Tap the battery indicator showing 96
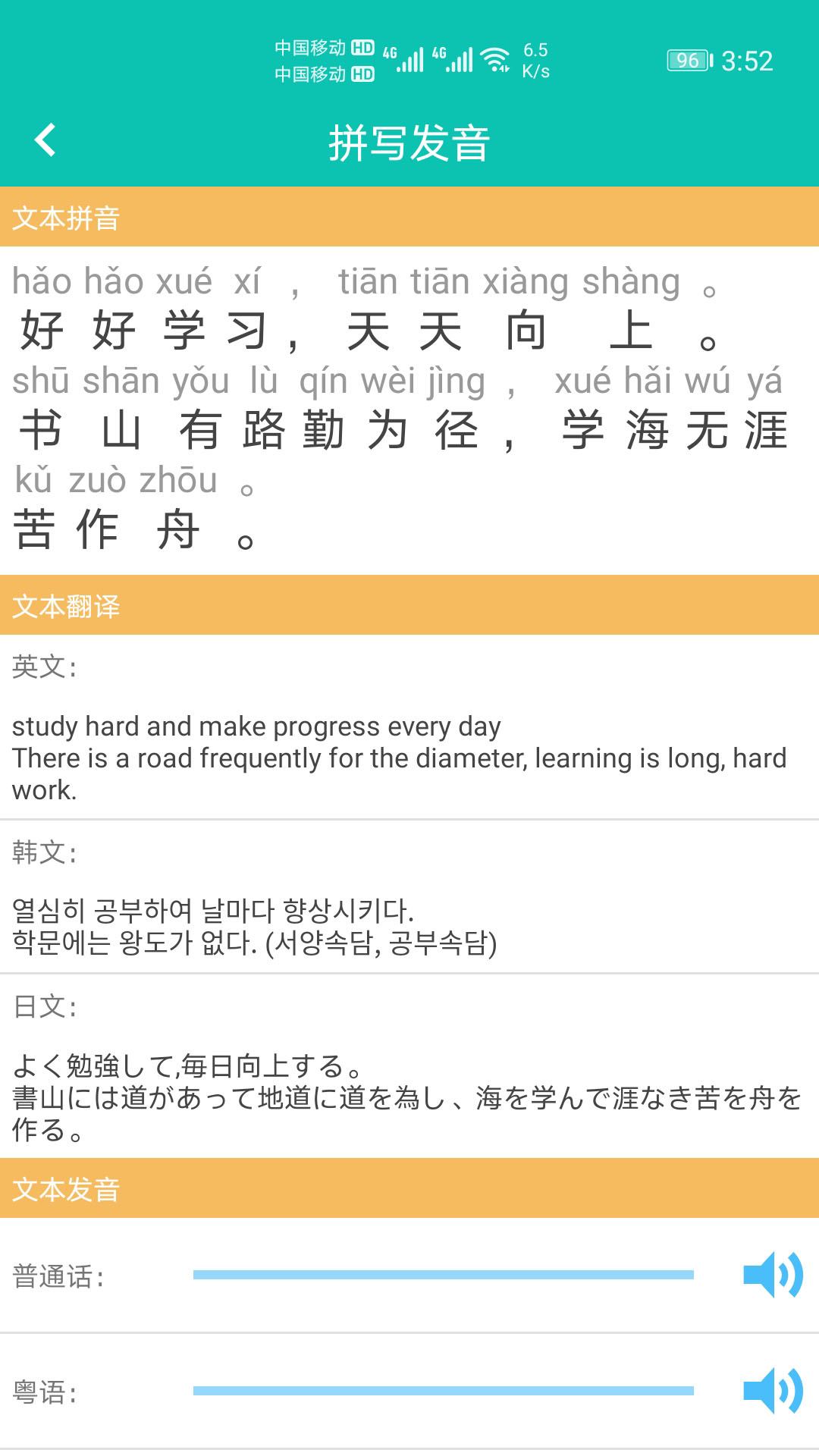Viewport: 819px width, 1456px height. 685,60
